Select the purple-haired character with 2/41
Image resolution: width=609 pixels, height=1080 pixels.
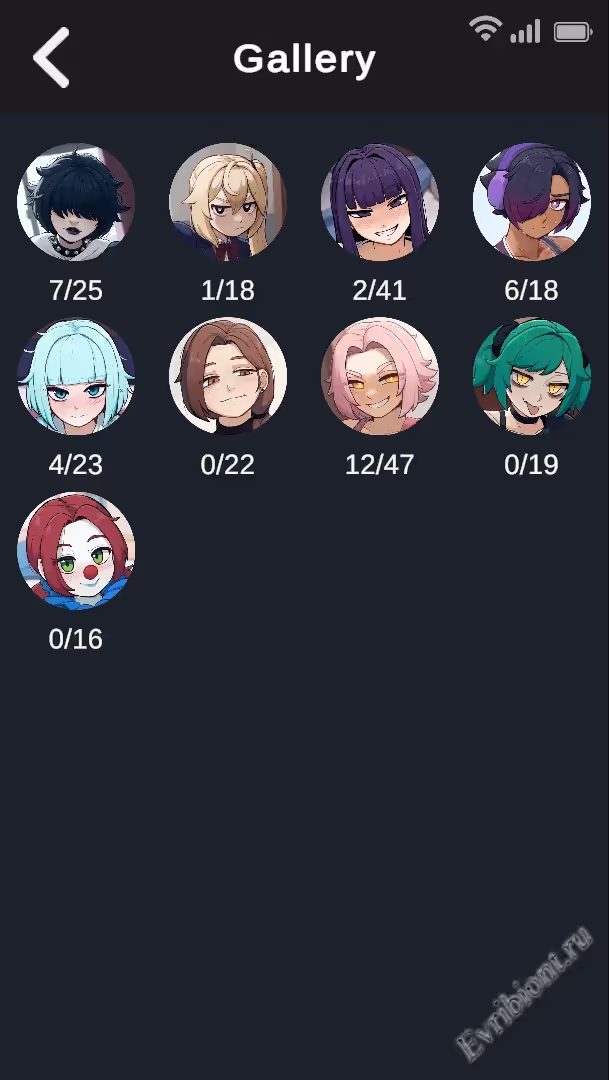380,202
